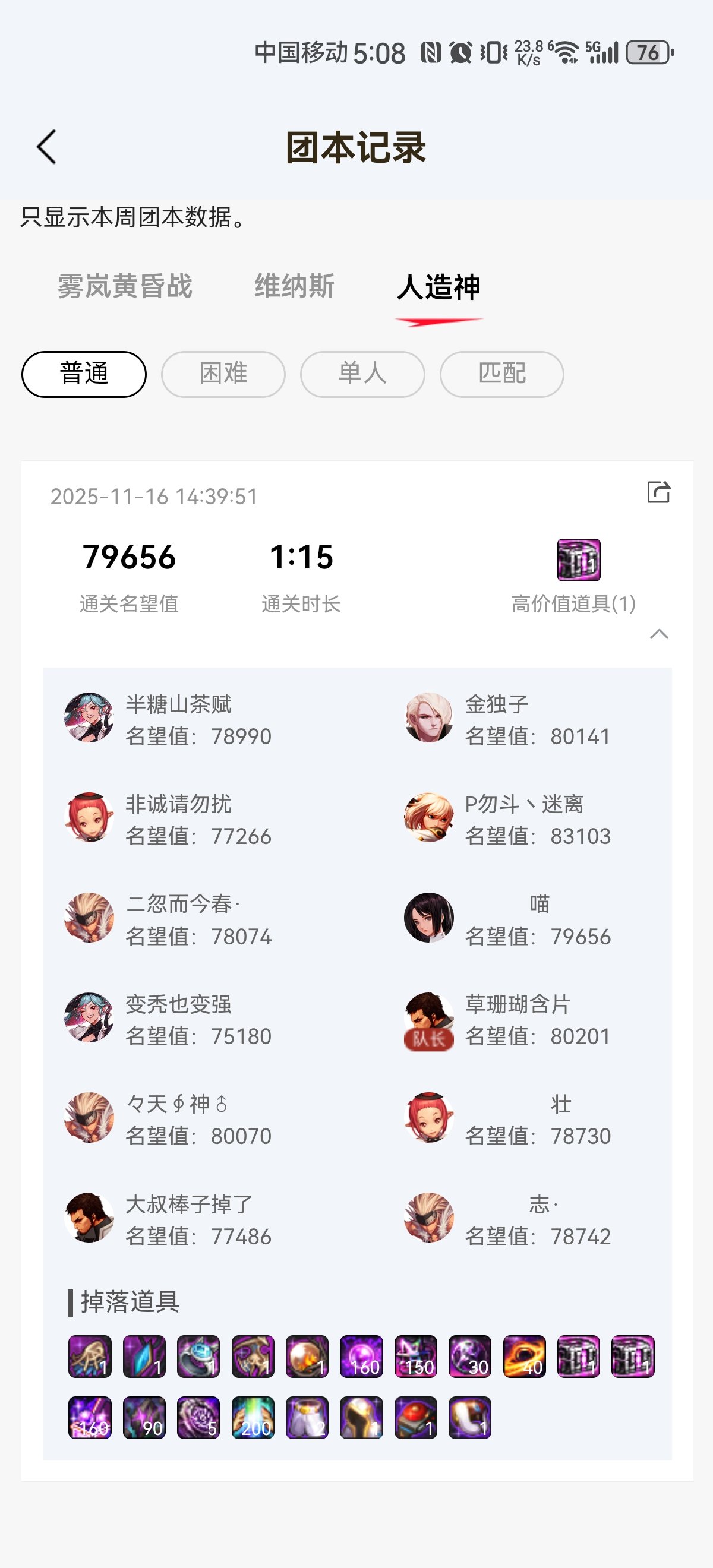Switch to the 维纳斯 tab
This screenshot has width=713, height=1568.
click(294, 286)
